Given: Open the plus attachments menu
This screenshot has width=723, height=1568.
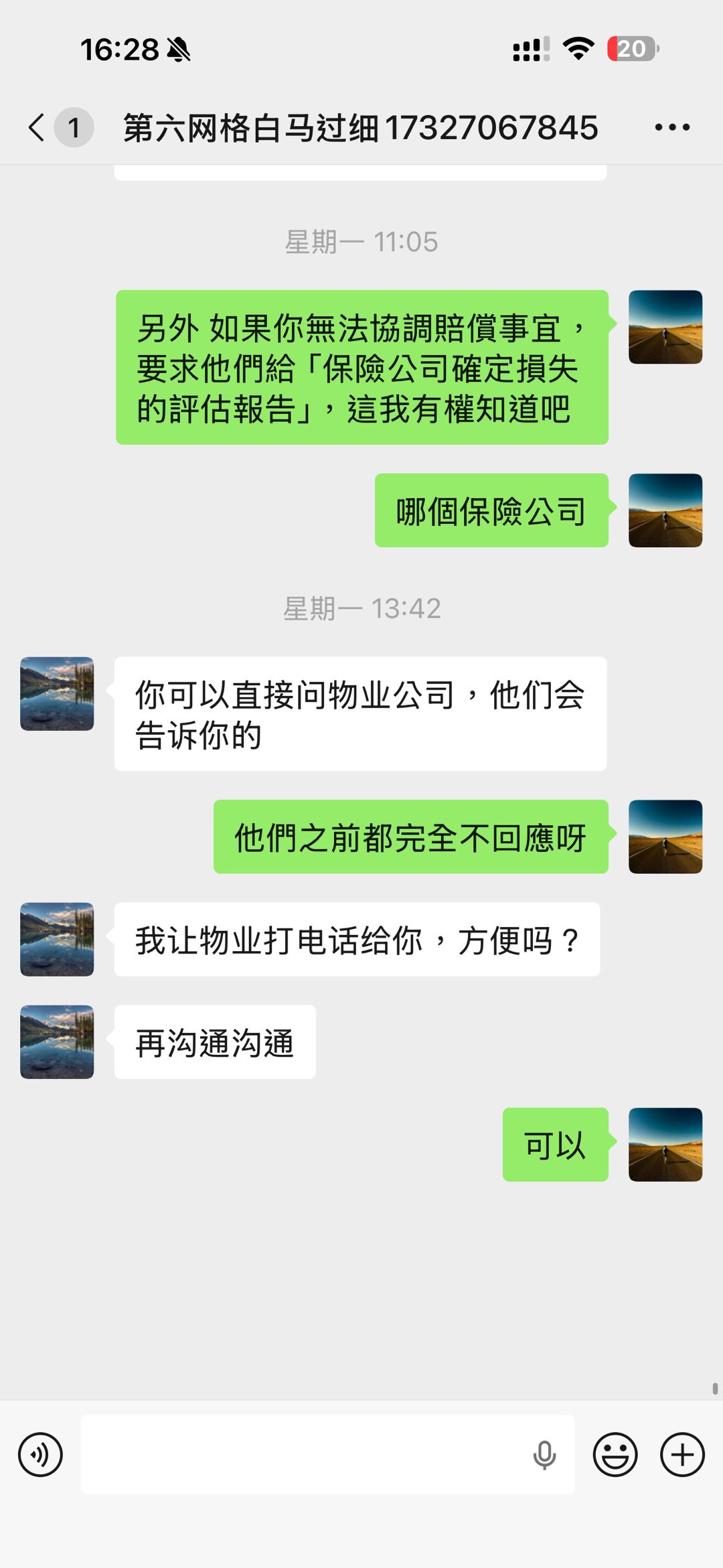Looking at the screenshot, I should (x=682, y=1455).
